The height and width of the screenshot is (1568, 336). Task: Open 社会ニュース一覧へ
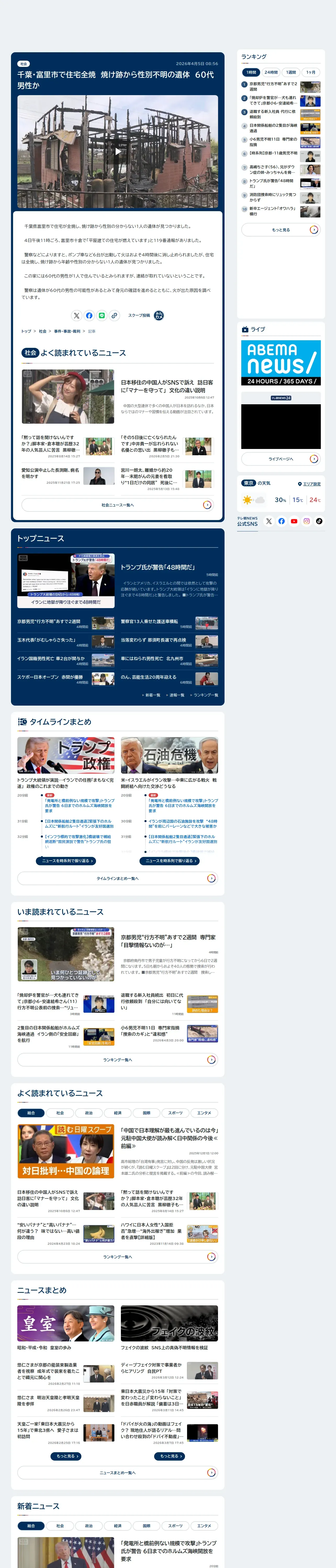[117, 505]
